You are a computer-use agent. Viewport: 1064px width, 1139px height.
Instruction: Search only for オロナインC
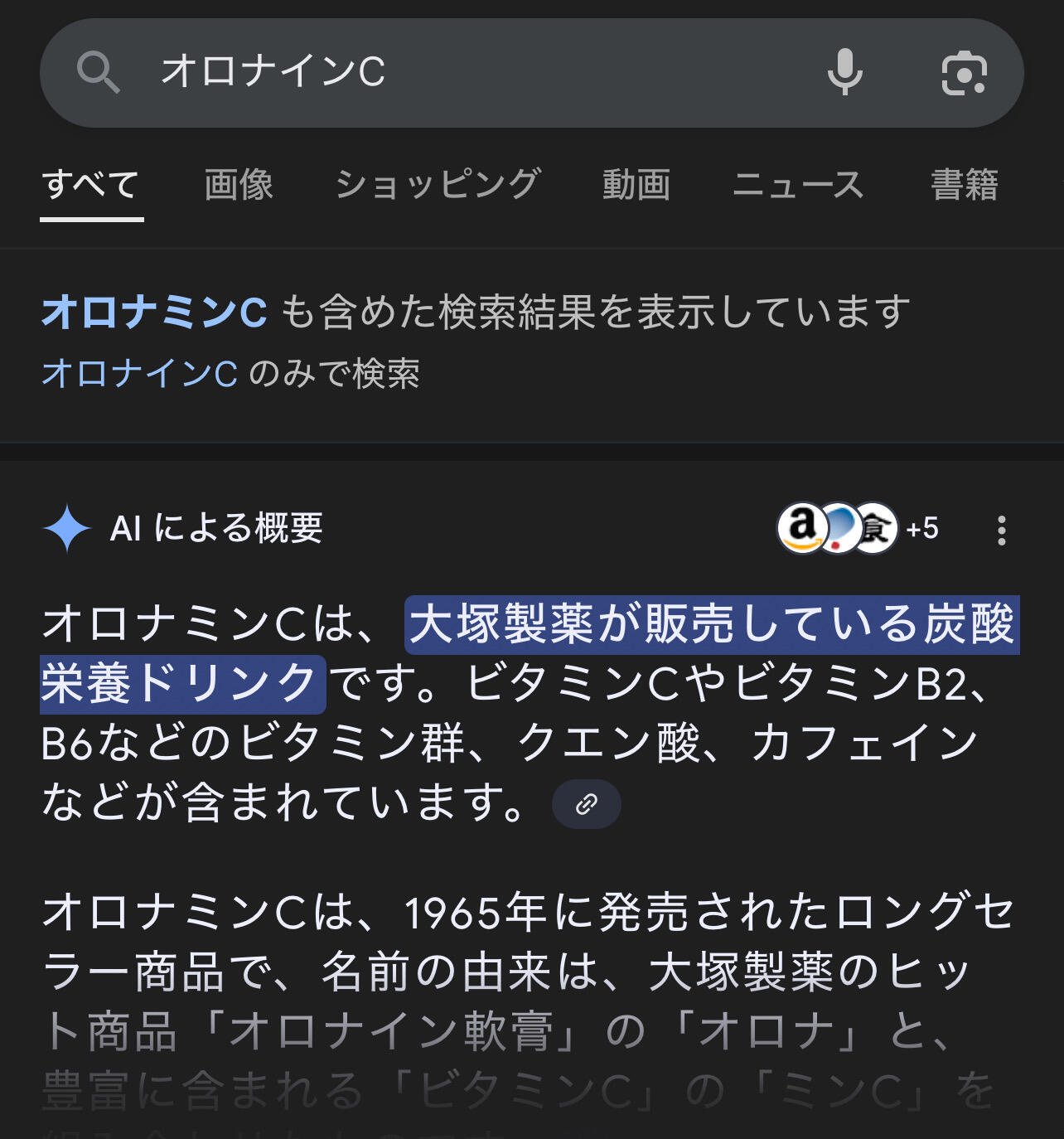pos(230,373)
